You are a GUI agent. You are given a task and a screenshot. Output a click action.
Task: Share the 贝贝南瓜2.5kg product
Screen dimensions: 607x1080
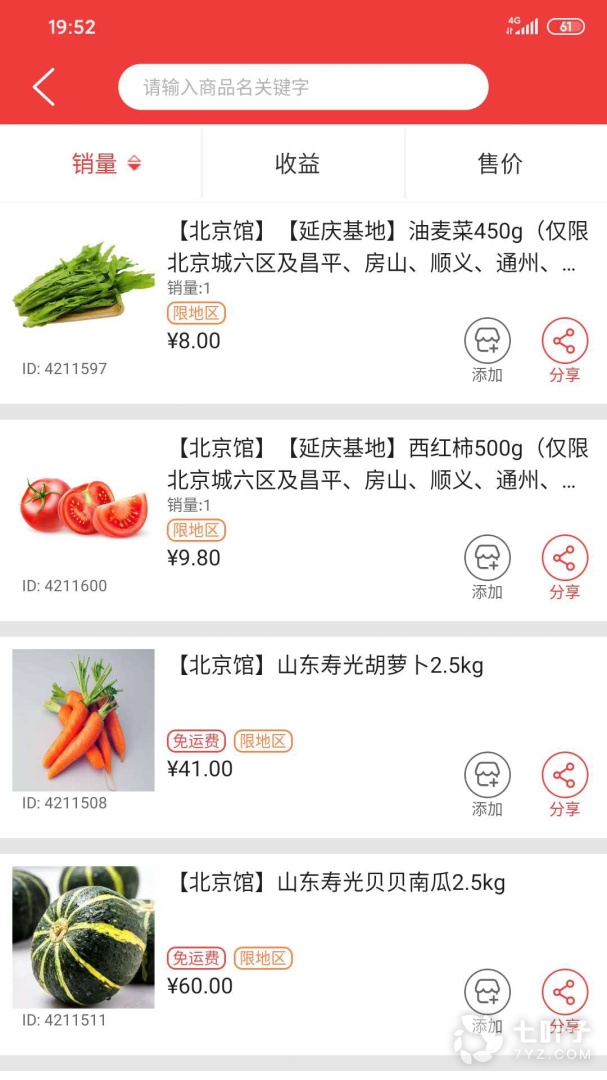point(565,993)
